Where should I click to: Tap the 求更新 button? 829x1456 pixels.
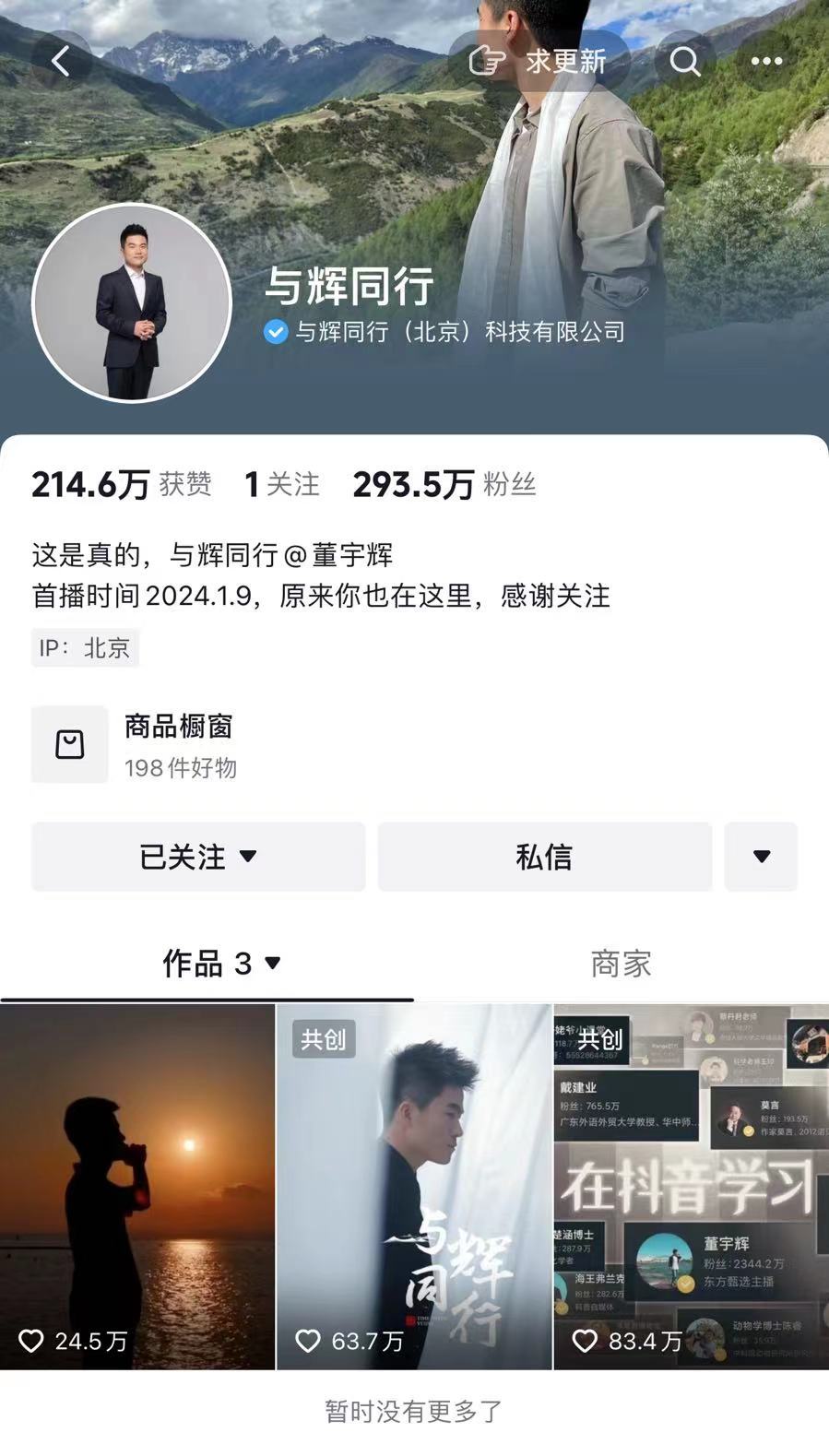coord(539,62)
